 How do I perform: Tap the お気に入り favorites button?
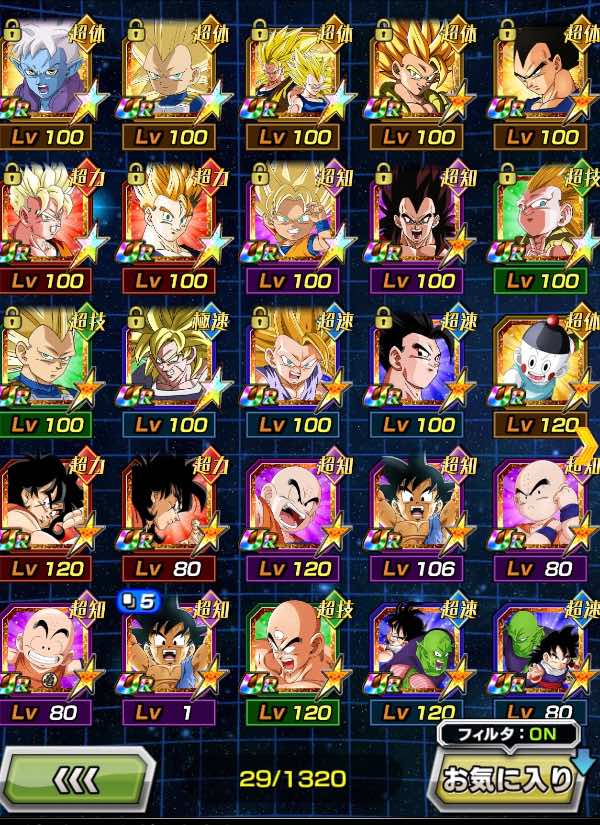[x=509, y=778]
